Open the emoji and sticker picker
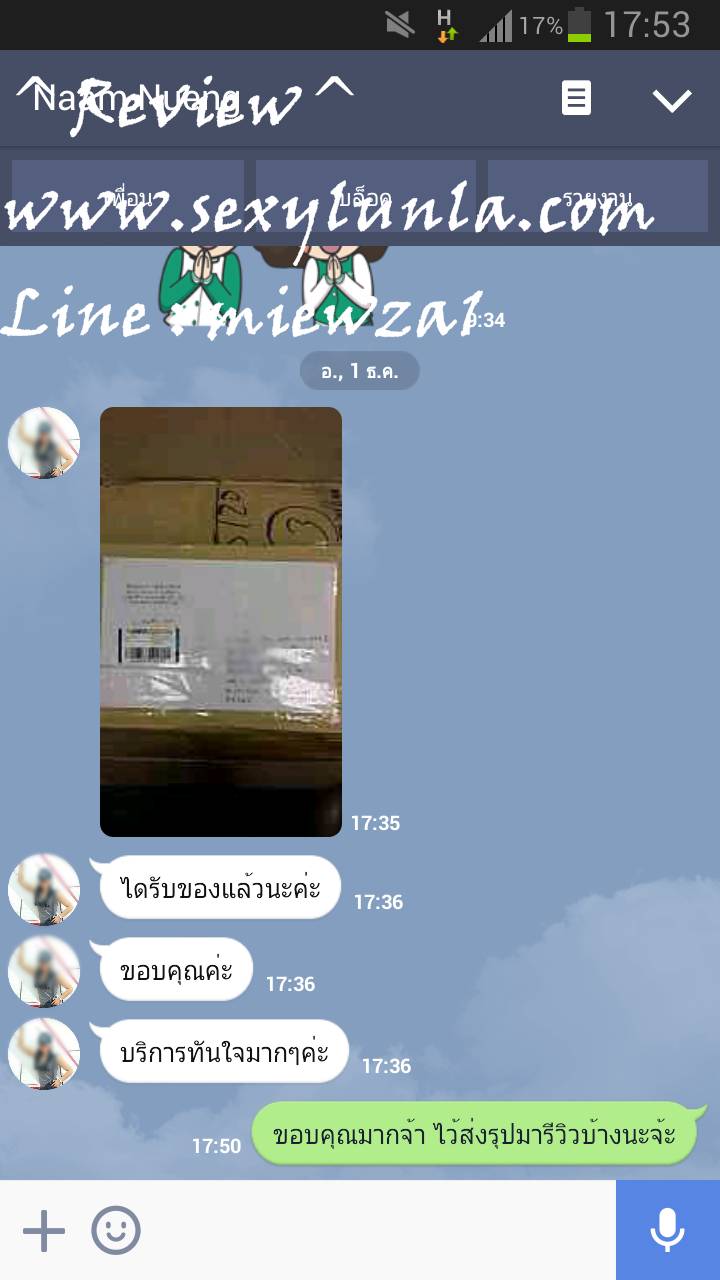Screen dimensions: 720x1280 tap(116, 1230)
